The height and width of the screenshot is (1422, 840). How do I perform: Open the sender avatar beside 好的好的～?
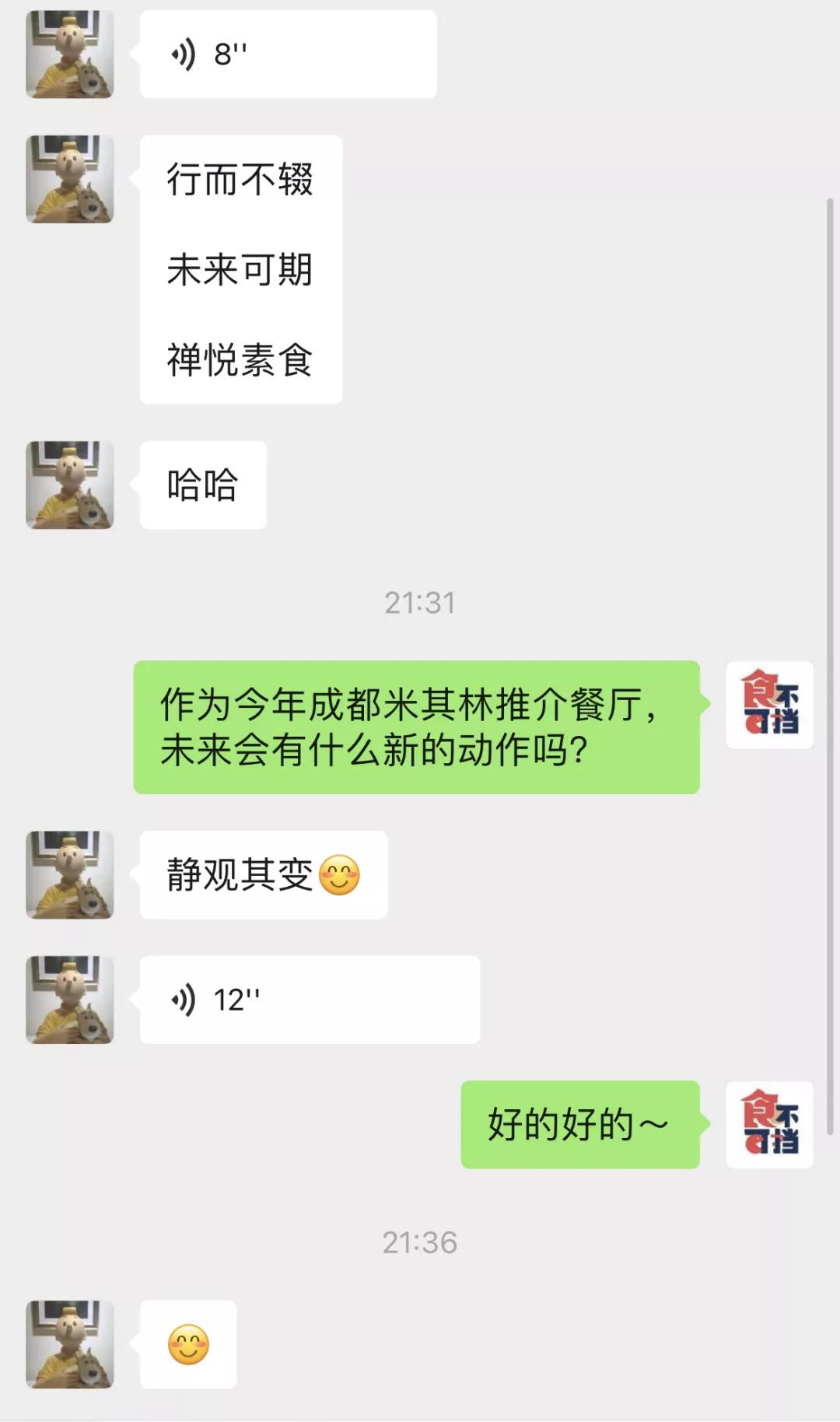click(x=769, y=1124)
